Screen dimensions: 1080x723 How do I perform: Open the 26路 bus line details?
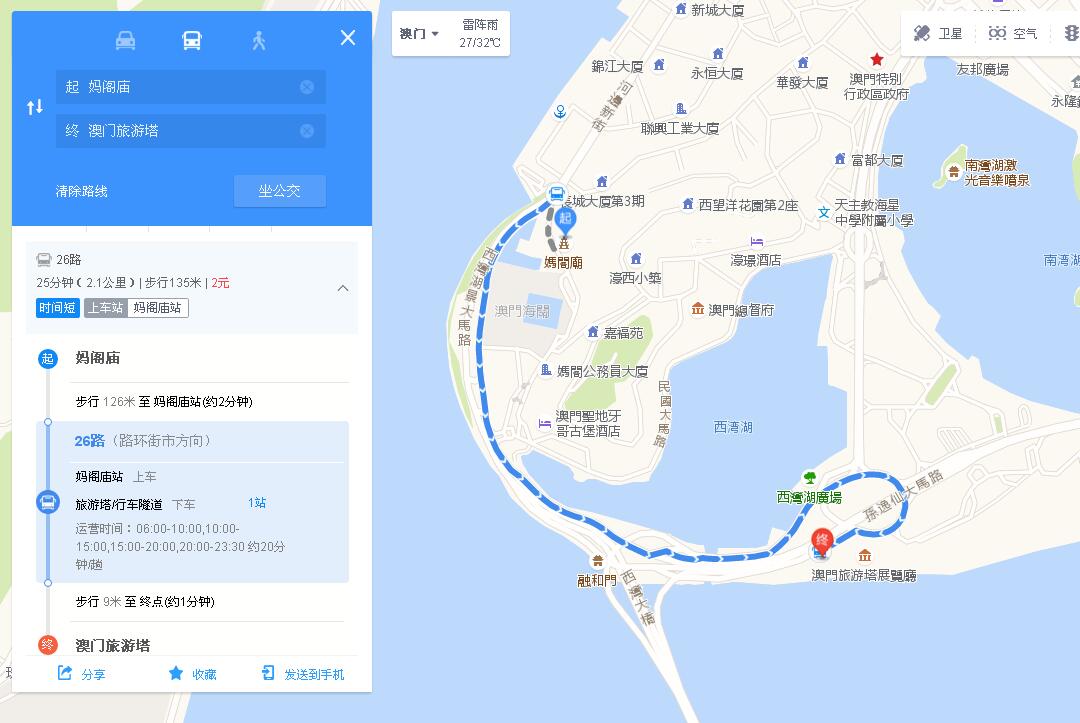click(x=90, y=441)
